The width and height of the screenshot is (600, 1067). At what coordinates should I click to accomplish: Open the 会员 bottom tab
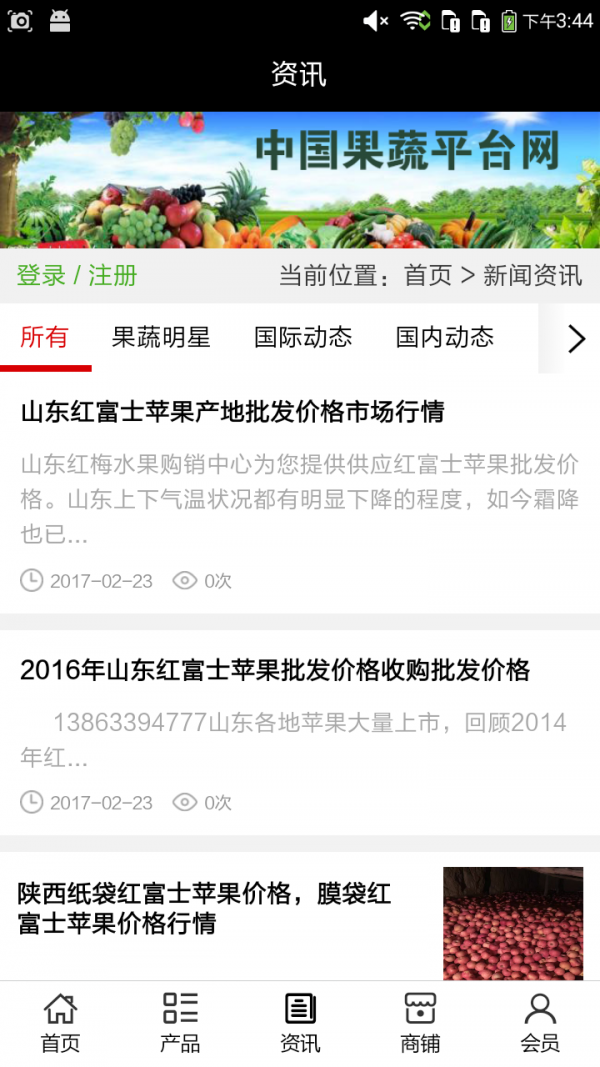[540, 1022]
